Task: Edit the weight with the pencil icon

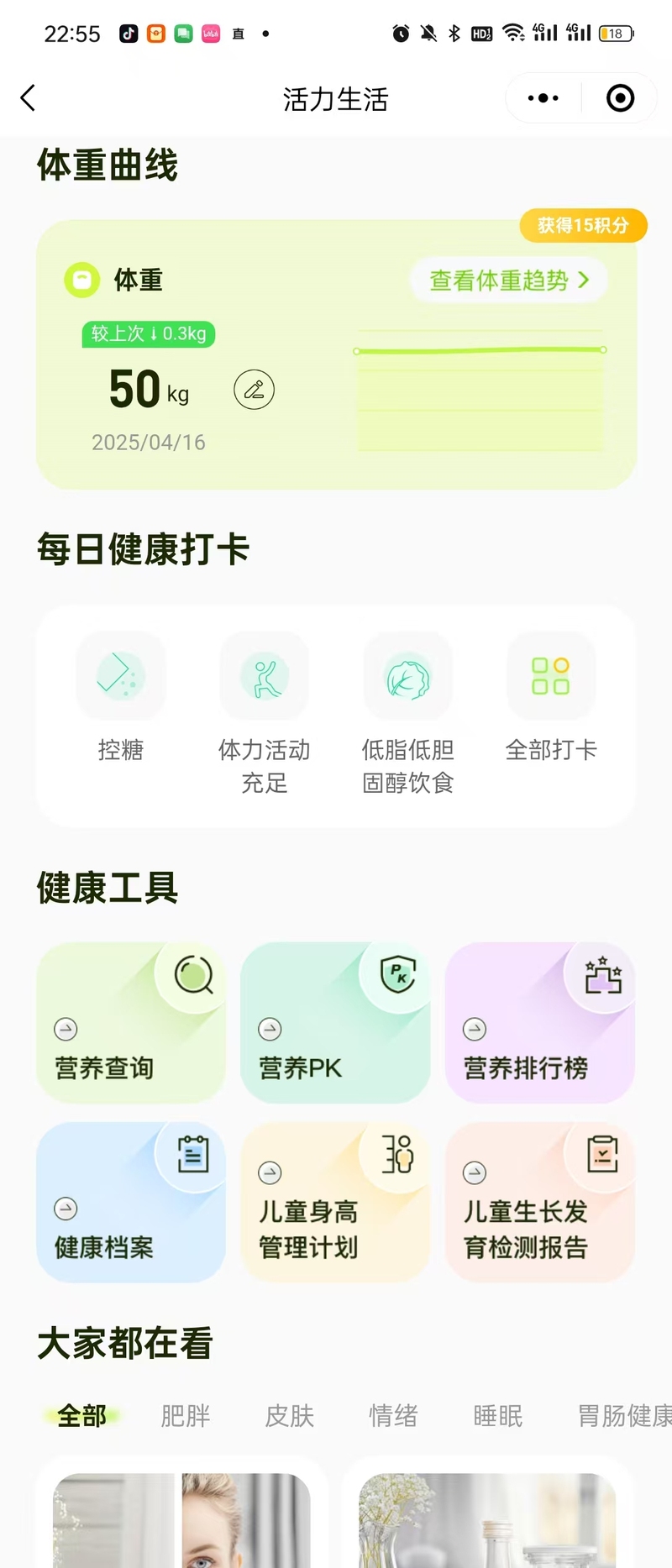Action: pyautogui.click(x=254, y=390)
